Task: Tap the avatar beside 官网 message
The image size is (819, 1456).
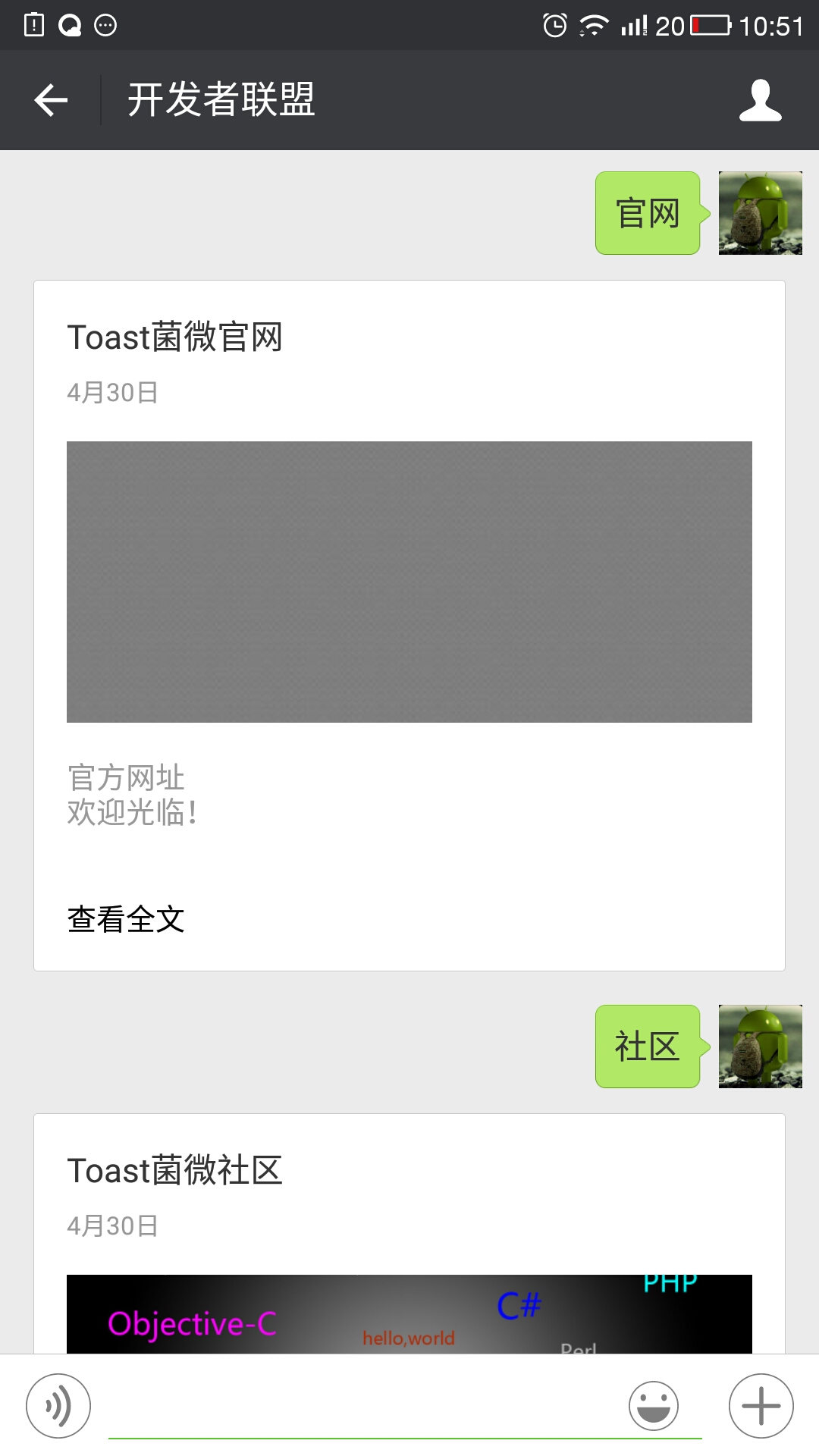Action: pos(760,213)
